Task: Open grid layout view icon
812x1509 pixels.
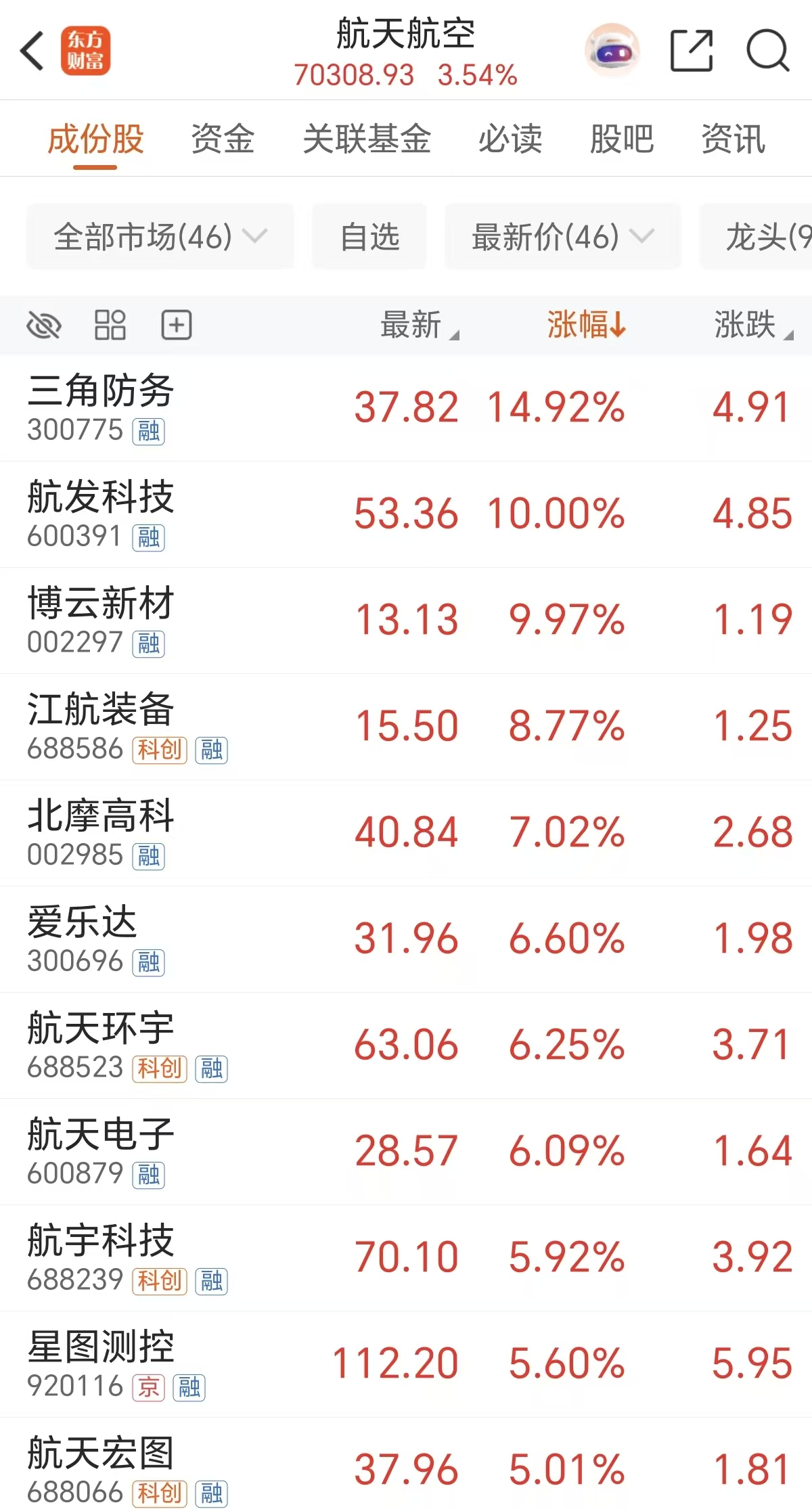Action: [110, 325]
